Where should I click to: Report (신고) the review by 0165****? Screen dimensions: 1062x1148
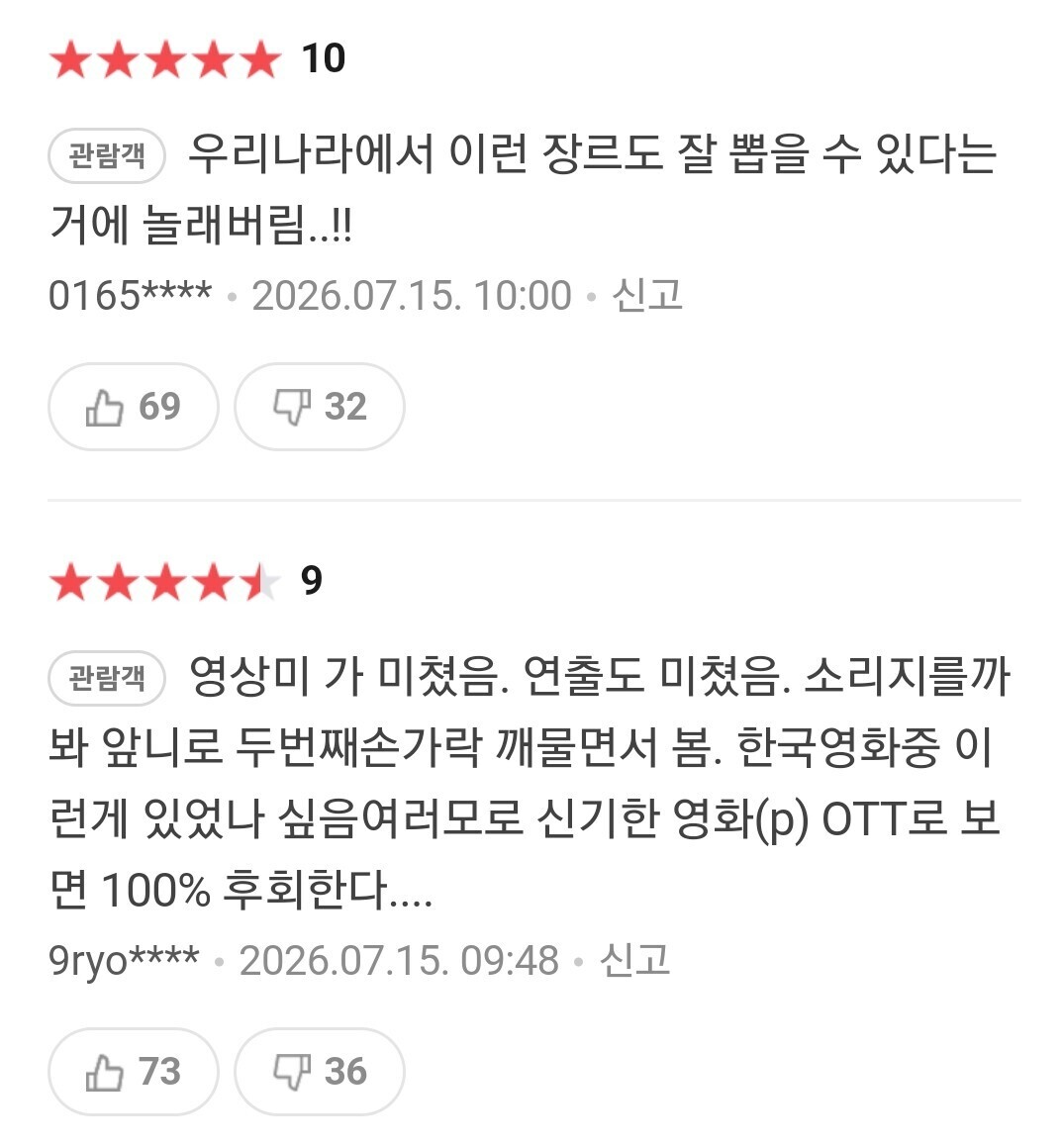coord(647,295)
